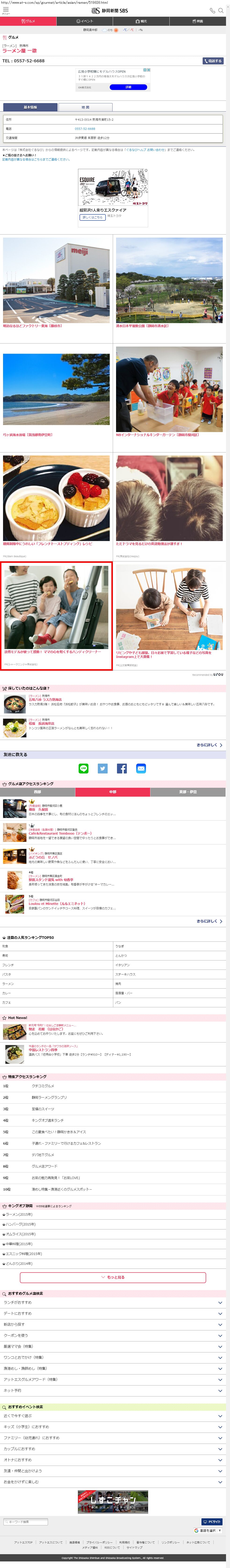
Task: Open the hamburger menu
Action: point(5,10)
